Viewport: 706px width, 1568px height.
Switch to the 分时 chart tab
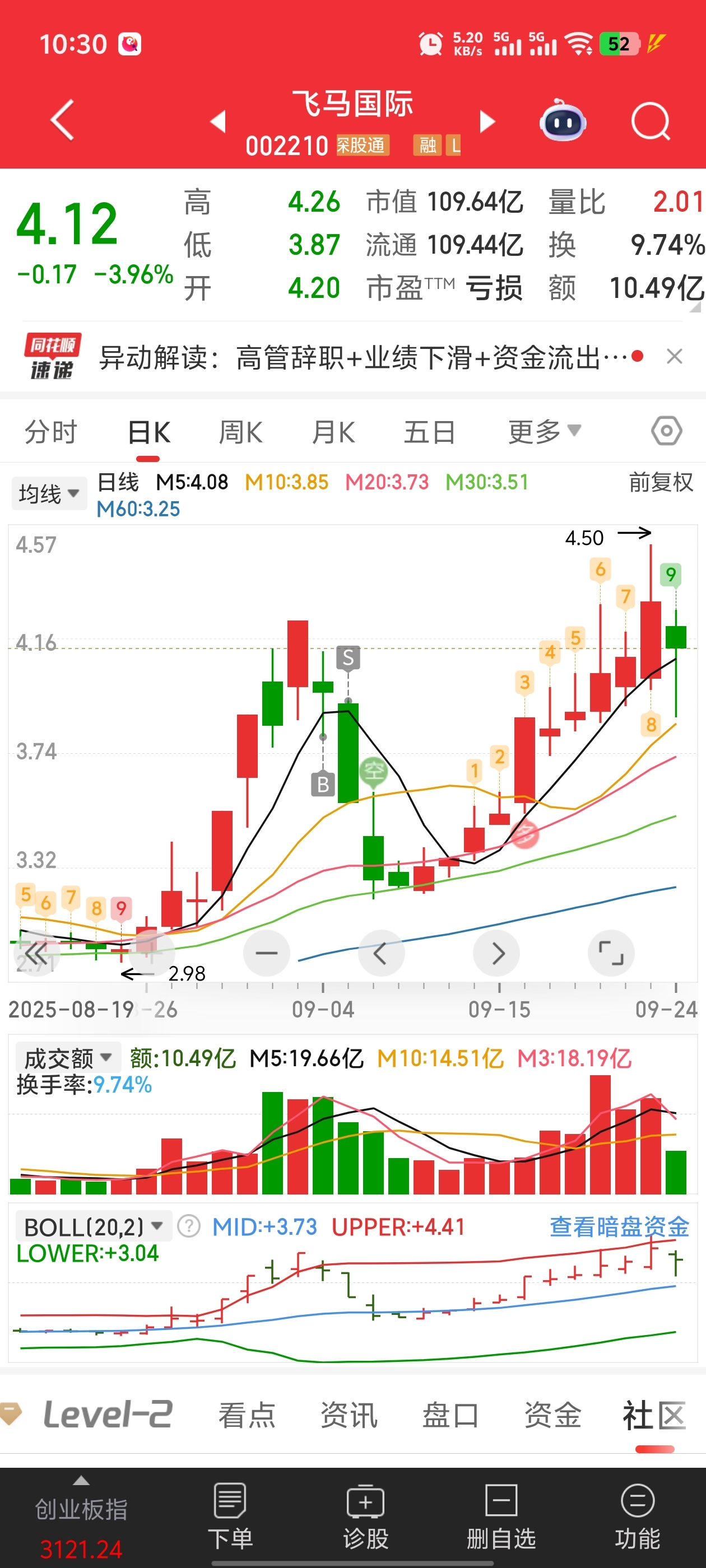pos(50,432)
